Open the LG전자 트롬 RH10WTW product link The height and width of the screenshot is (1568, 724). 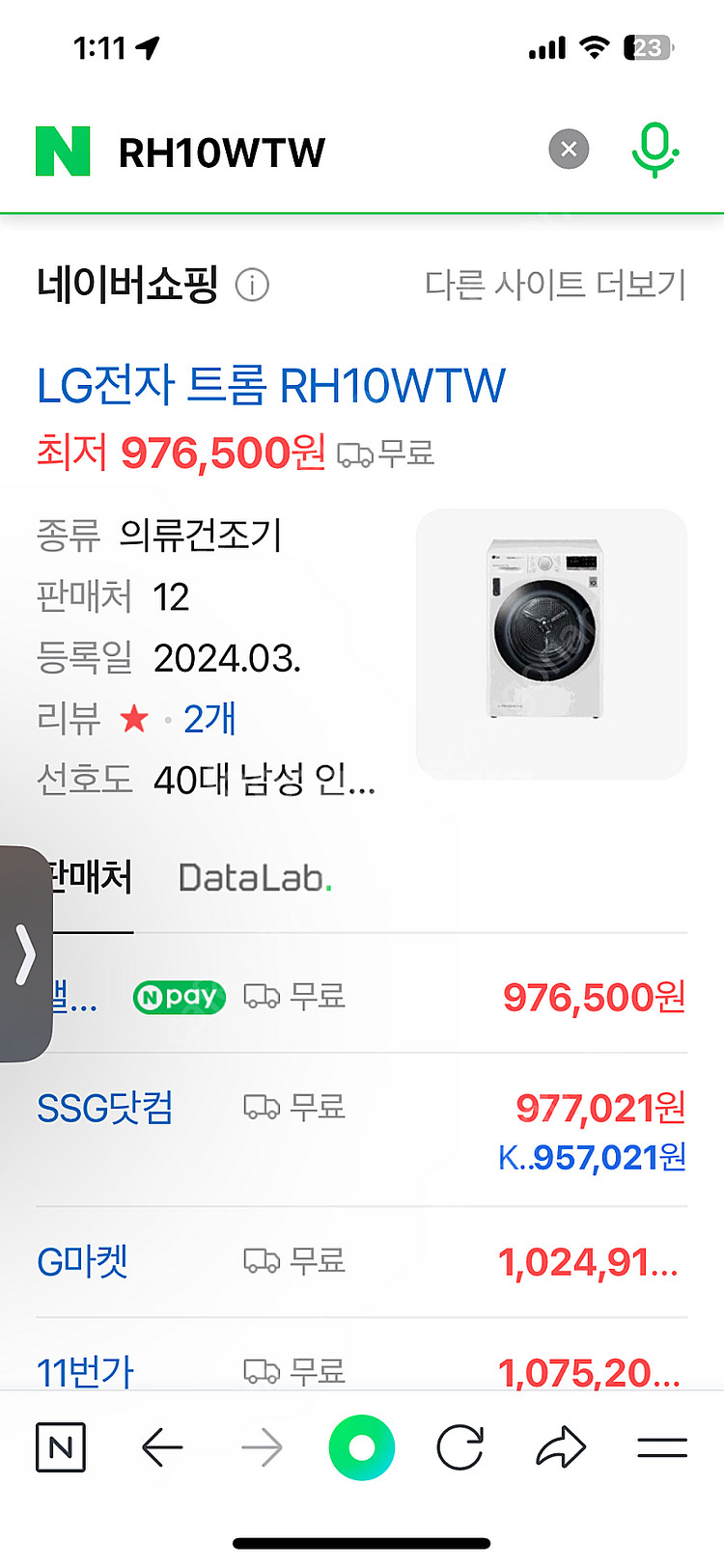tap(271, 386)
